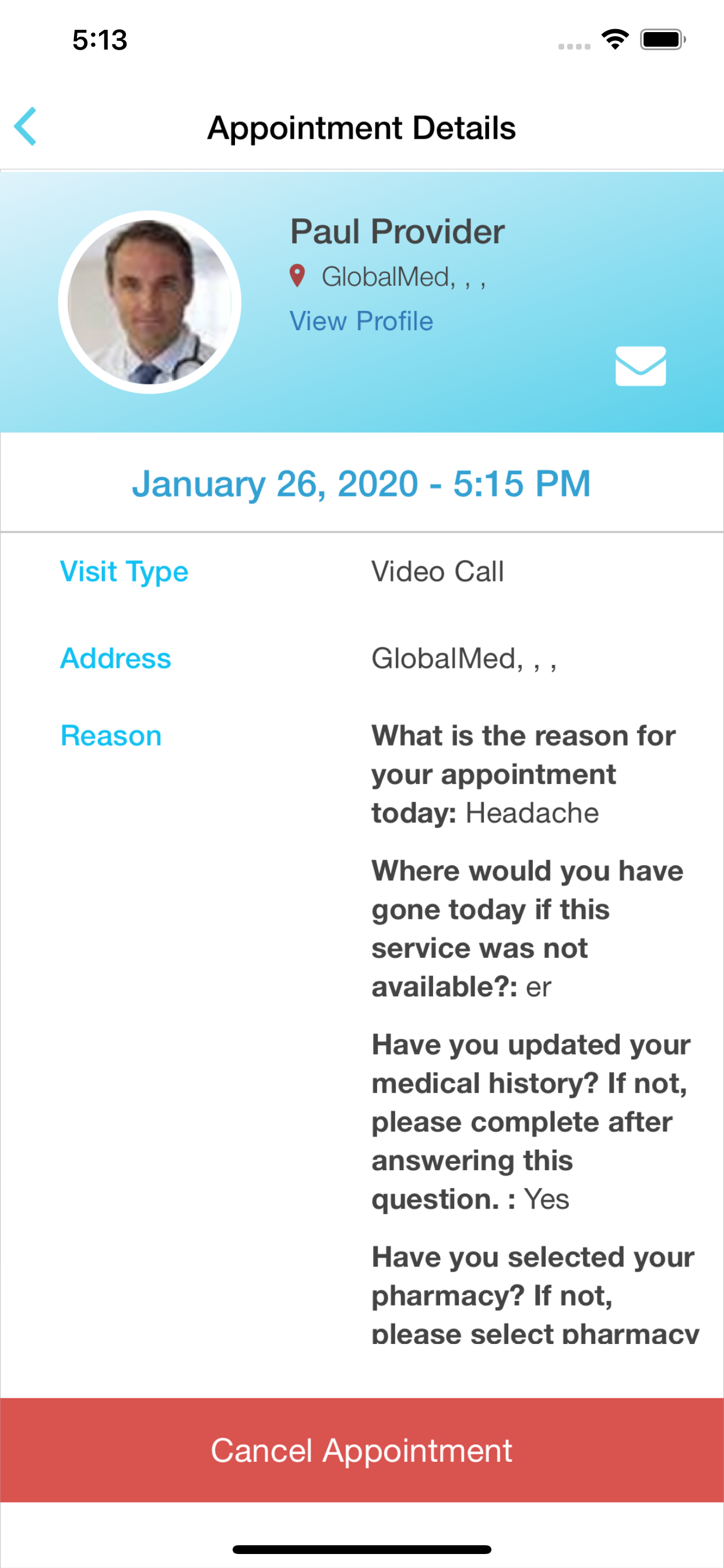This screenshot has height=1568, width=724.
Task: Message the provider via envelope icon
Action: pyautogui.click(x=641, y=366)
